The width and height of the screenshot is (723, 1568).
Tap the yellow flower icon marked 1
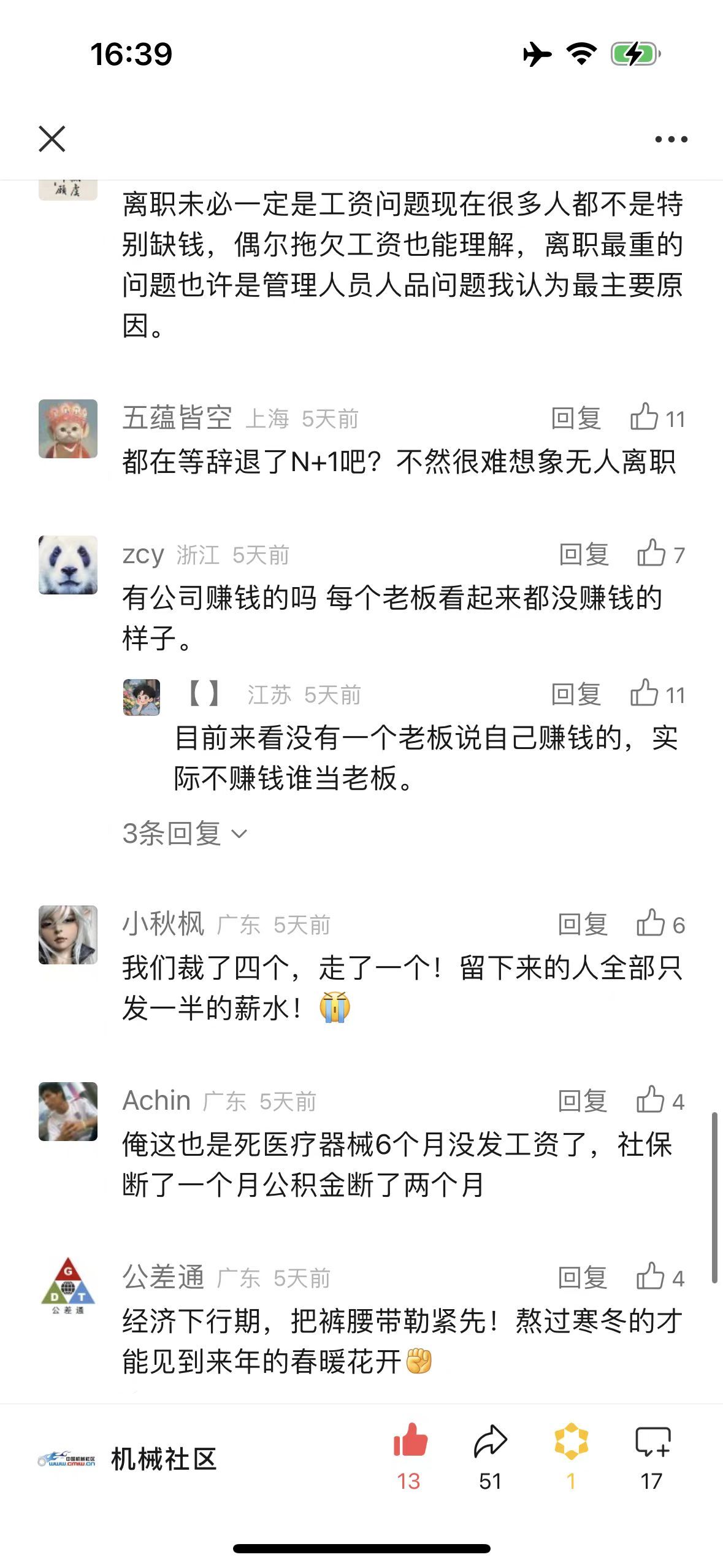[571, 1455]
